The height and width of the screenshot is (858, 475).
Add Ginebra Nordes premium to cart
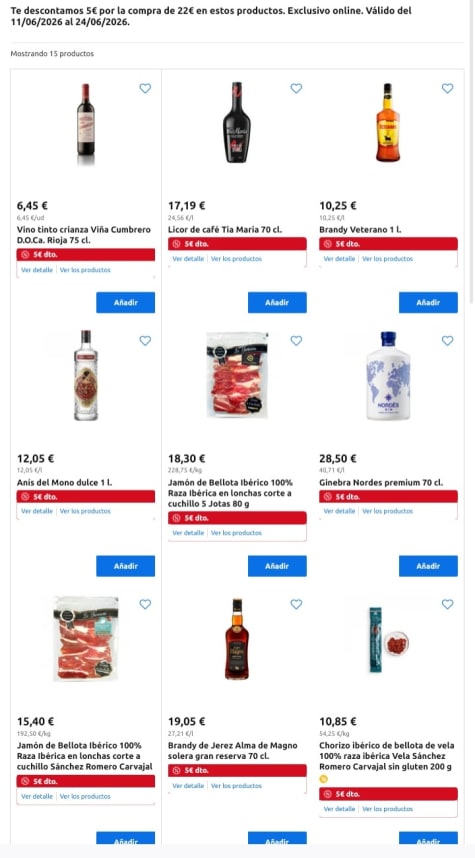428,566
